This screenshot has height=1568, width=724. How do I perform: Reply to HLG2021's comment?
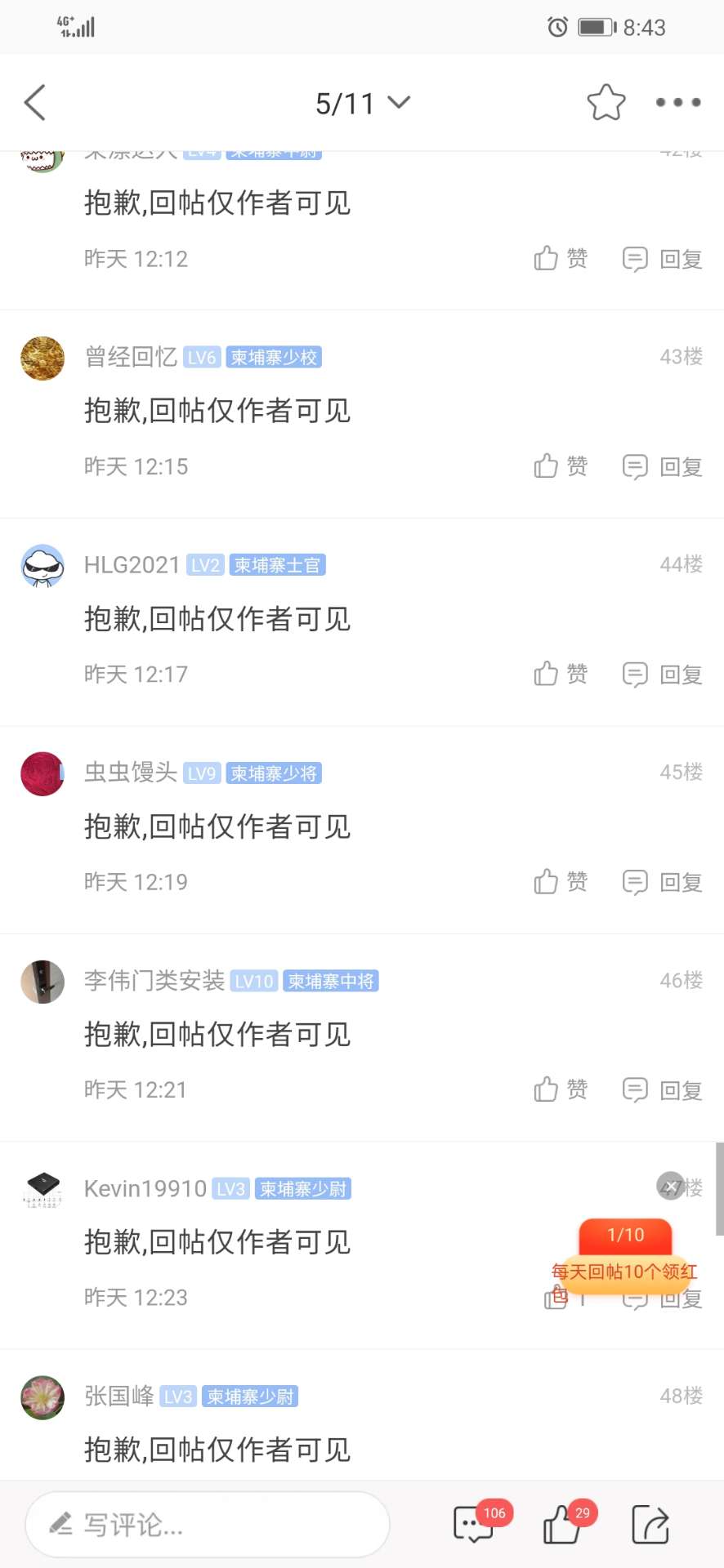[662, 675]
